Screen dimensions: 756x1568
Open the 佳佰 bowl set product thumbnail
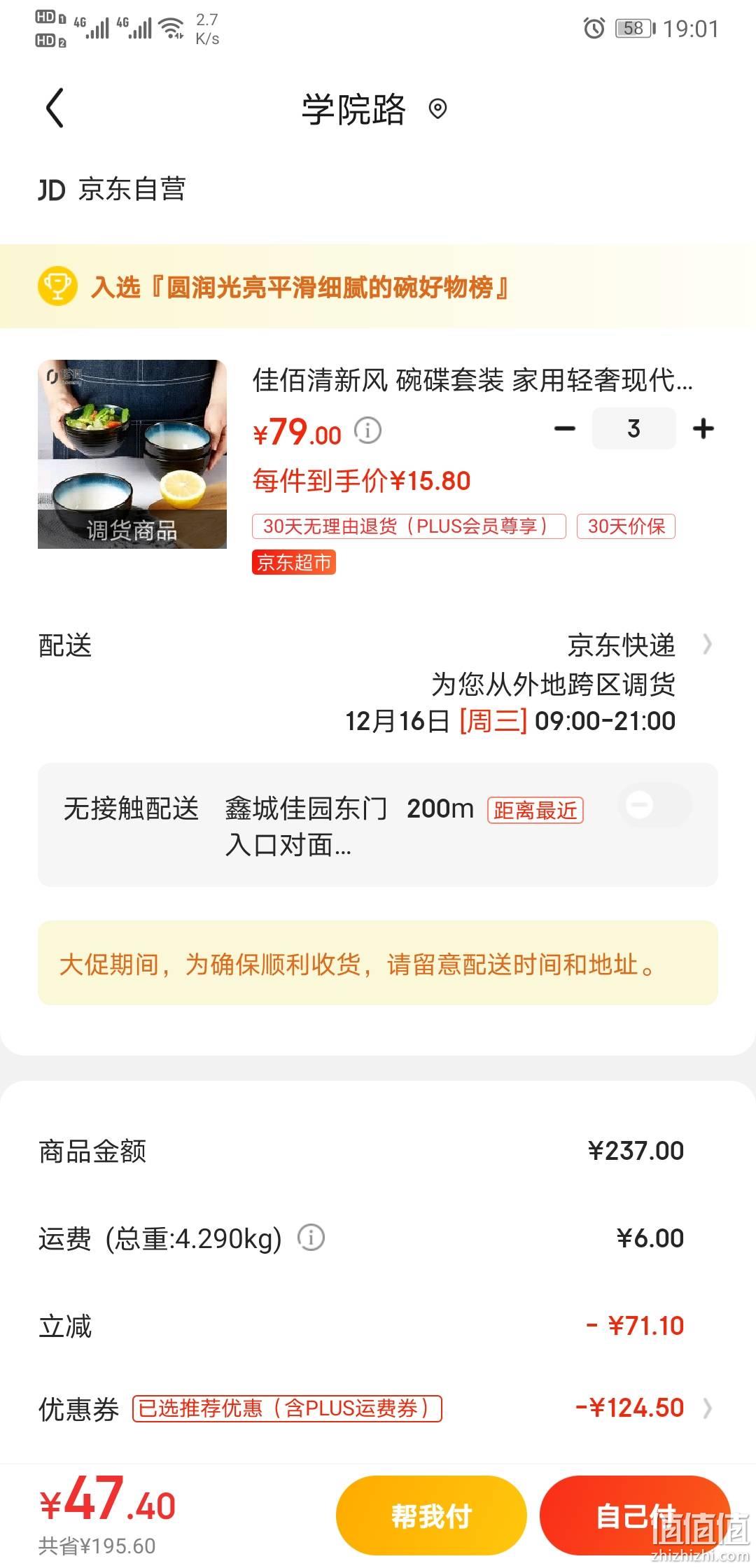click(x=132, y=454)
